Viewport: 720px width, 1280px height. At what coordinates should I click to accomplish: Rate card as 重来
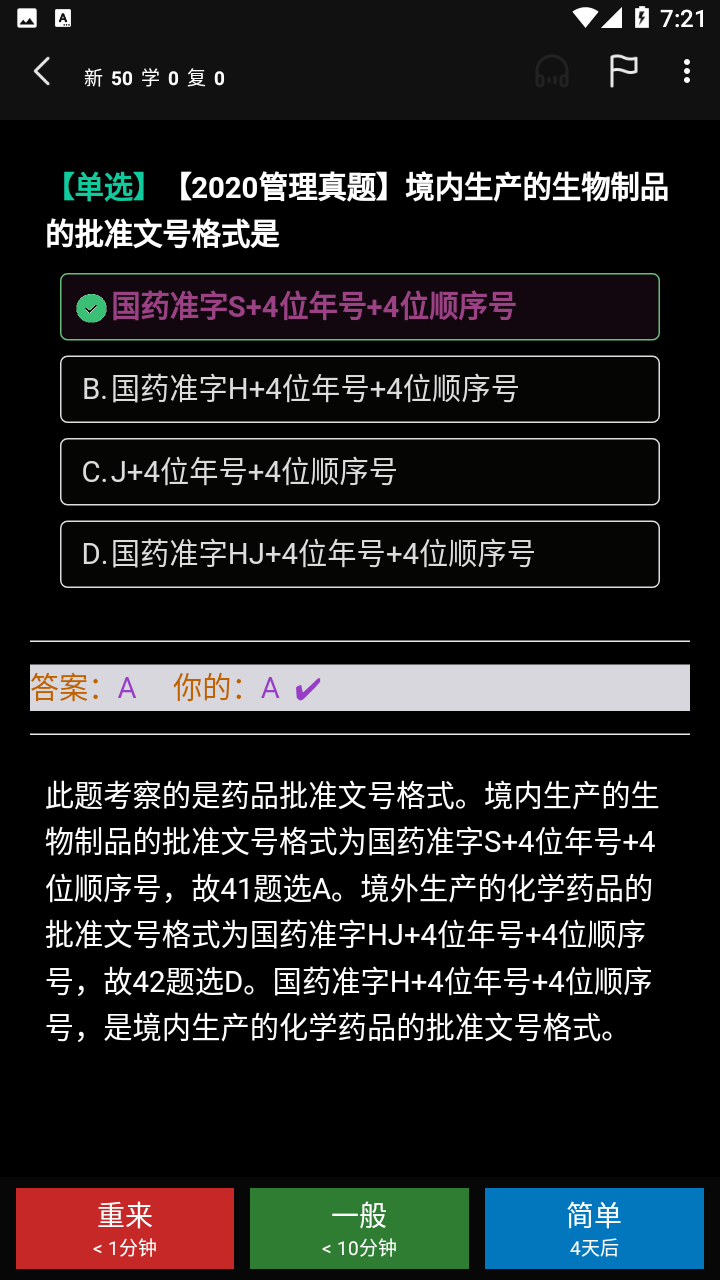[125, 1228]
